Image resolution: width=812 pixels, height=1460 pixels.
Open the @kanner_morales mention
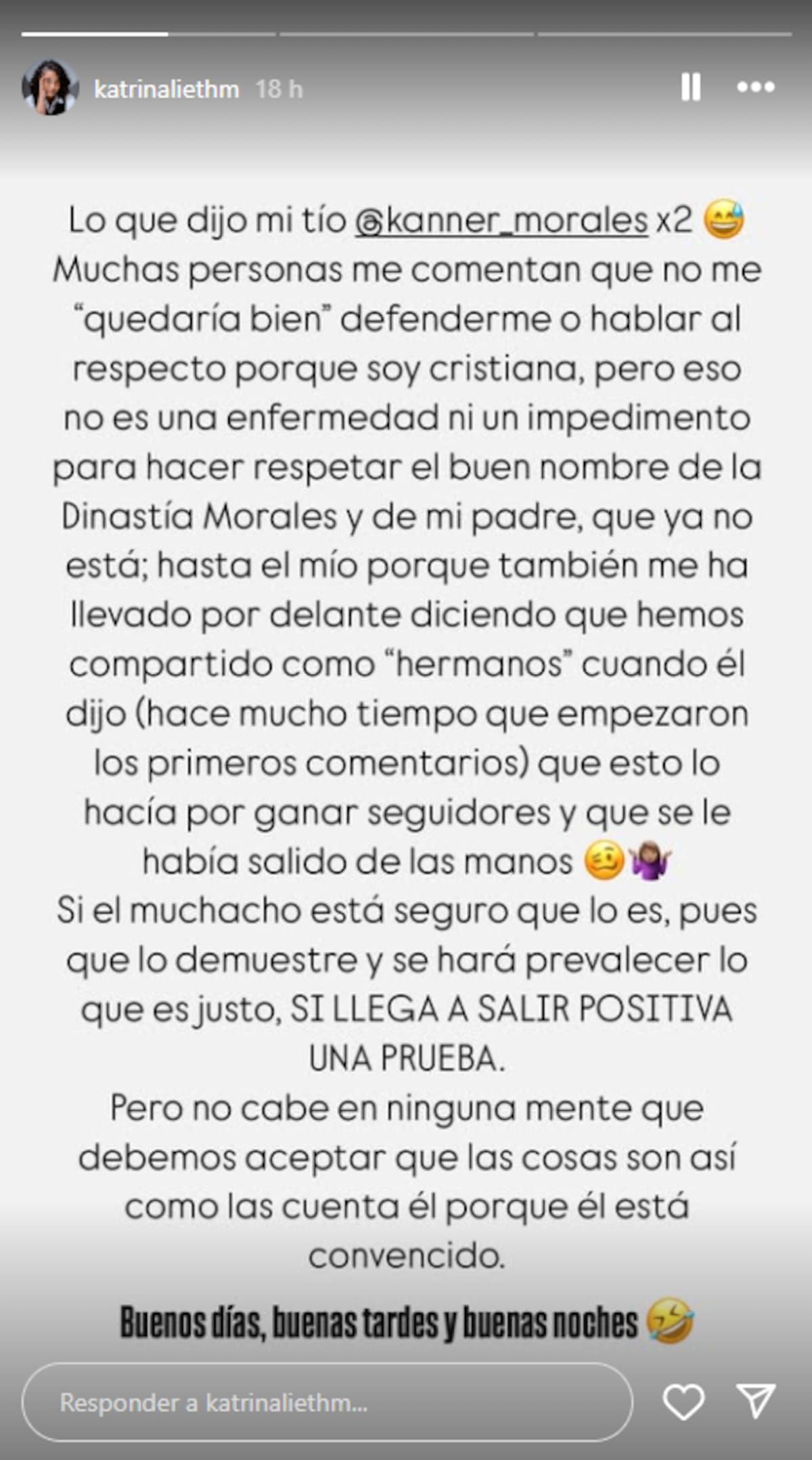[502, 221]
